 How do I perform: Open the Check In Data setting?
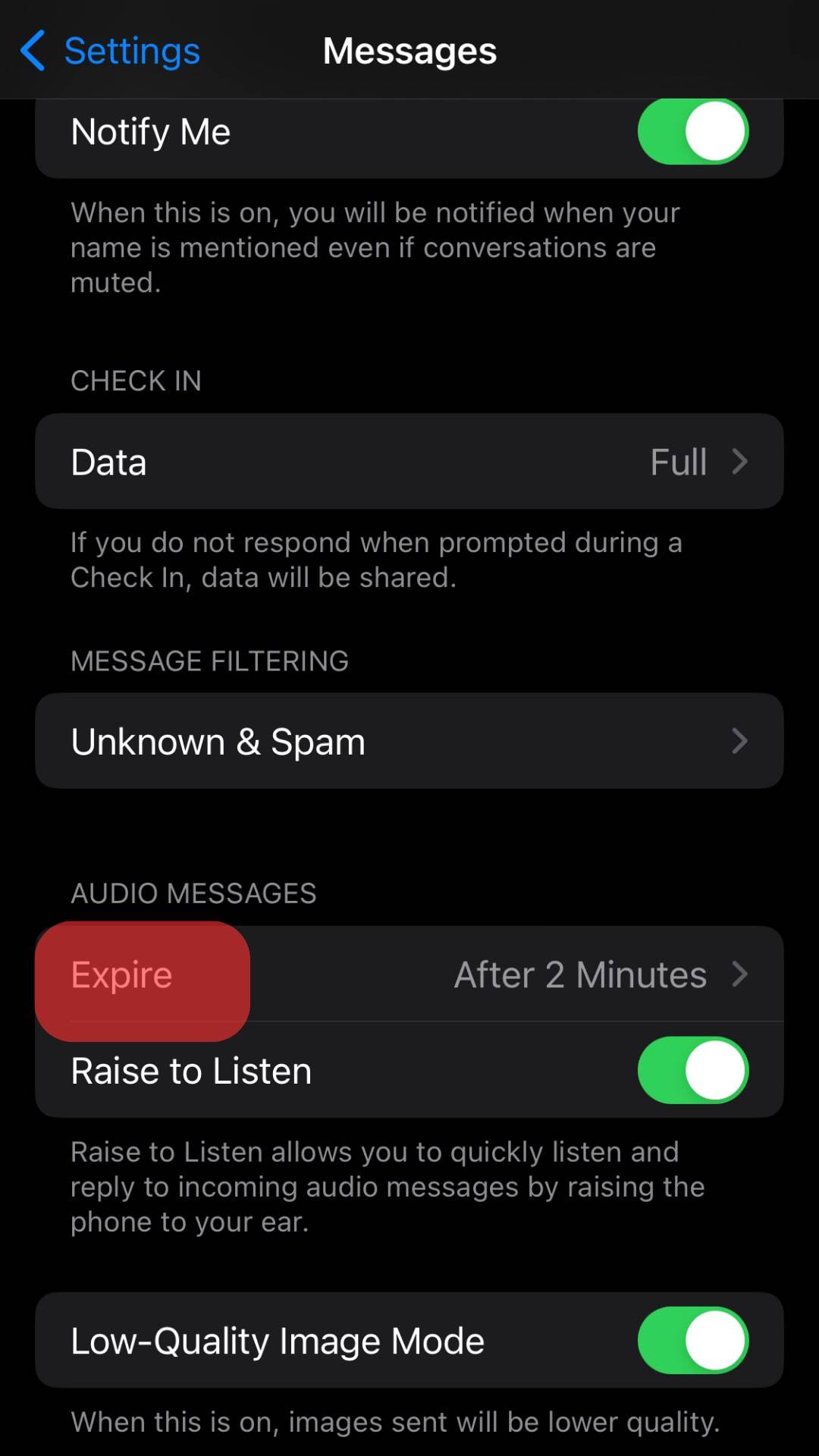tap(409, 462)
